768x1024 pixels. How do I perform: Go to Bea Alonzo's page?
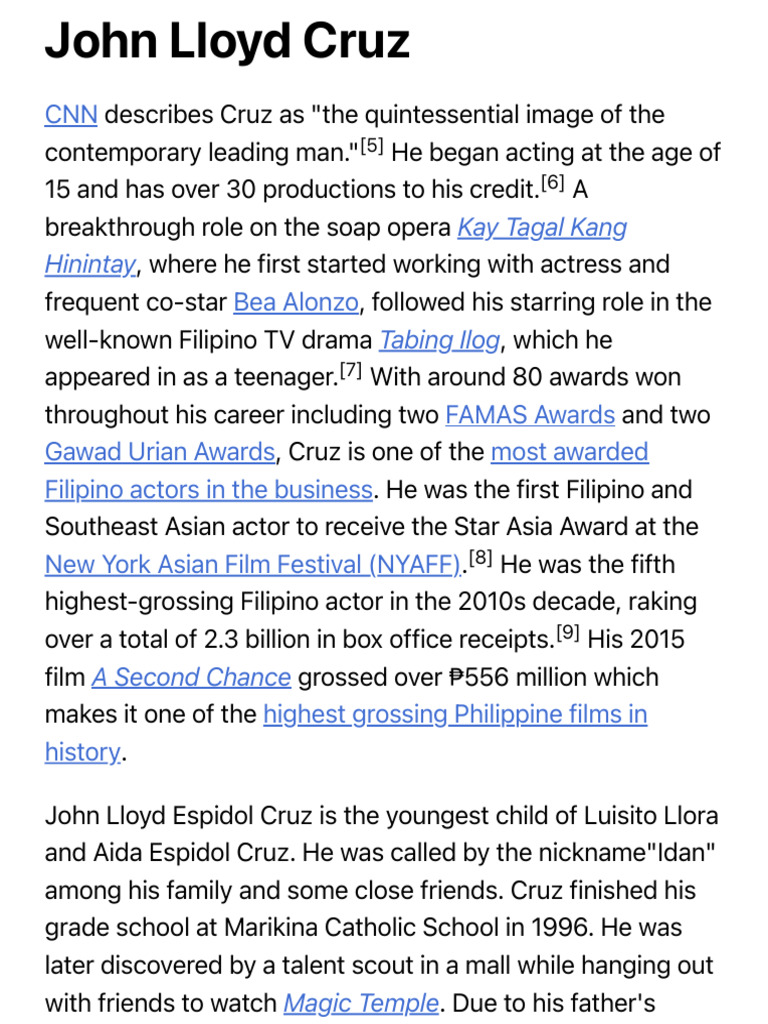[296, 302]
